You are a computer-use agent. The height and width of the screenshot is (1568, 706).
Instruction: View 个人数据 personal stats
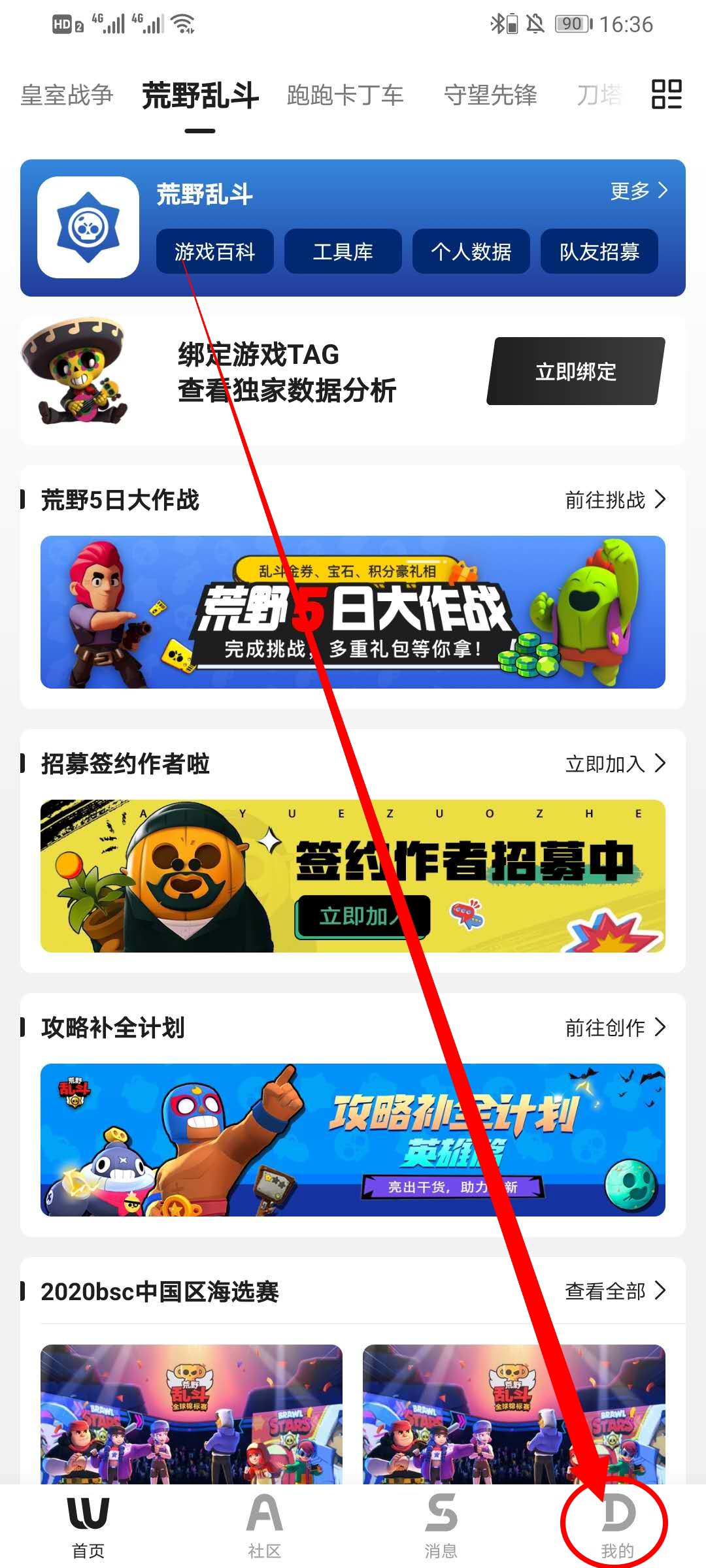pos(471,252)
